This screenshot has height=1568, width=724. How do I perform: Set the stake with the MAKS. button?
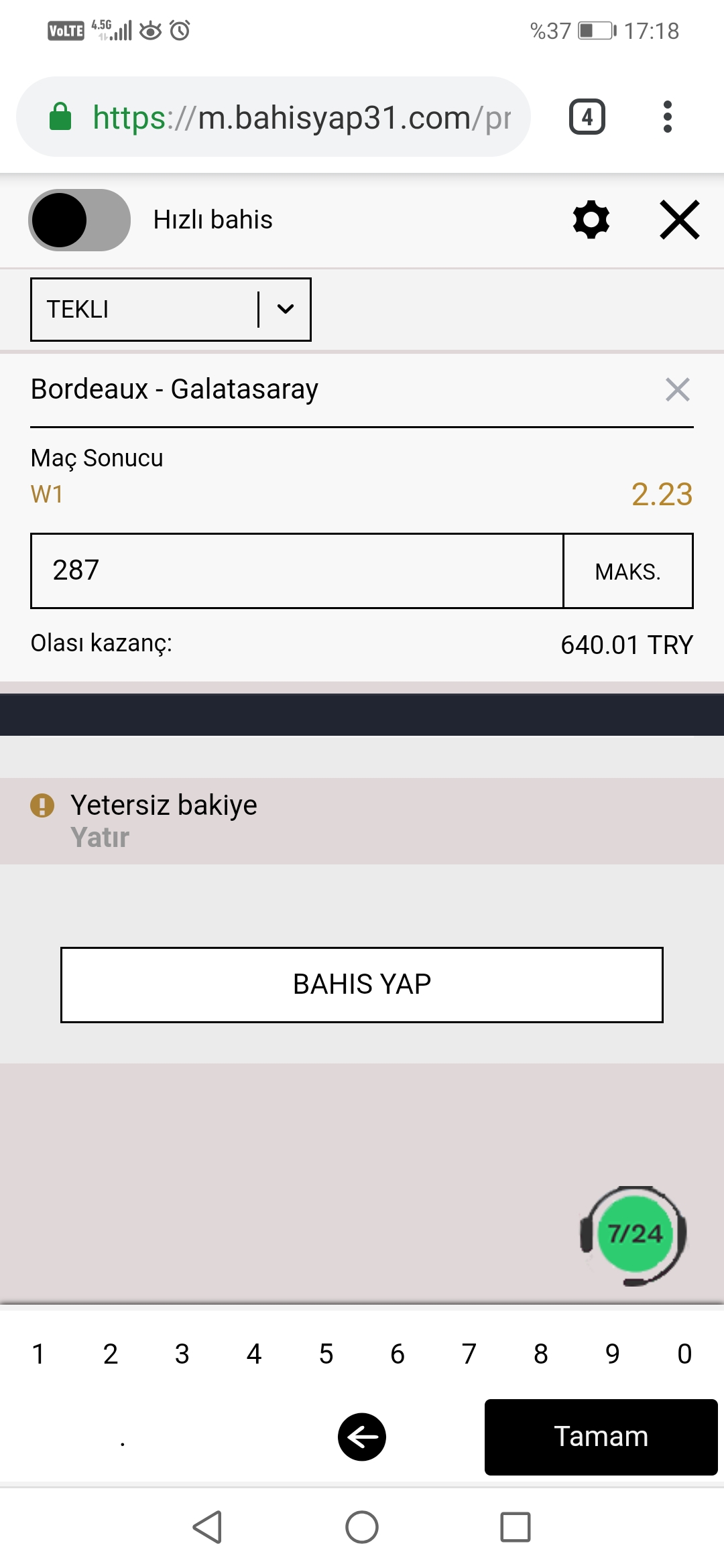coord(628,571)
